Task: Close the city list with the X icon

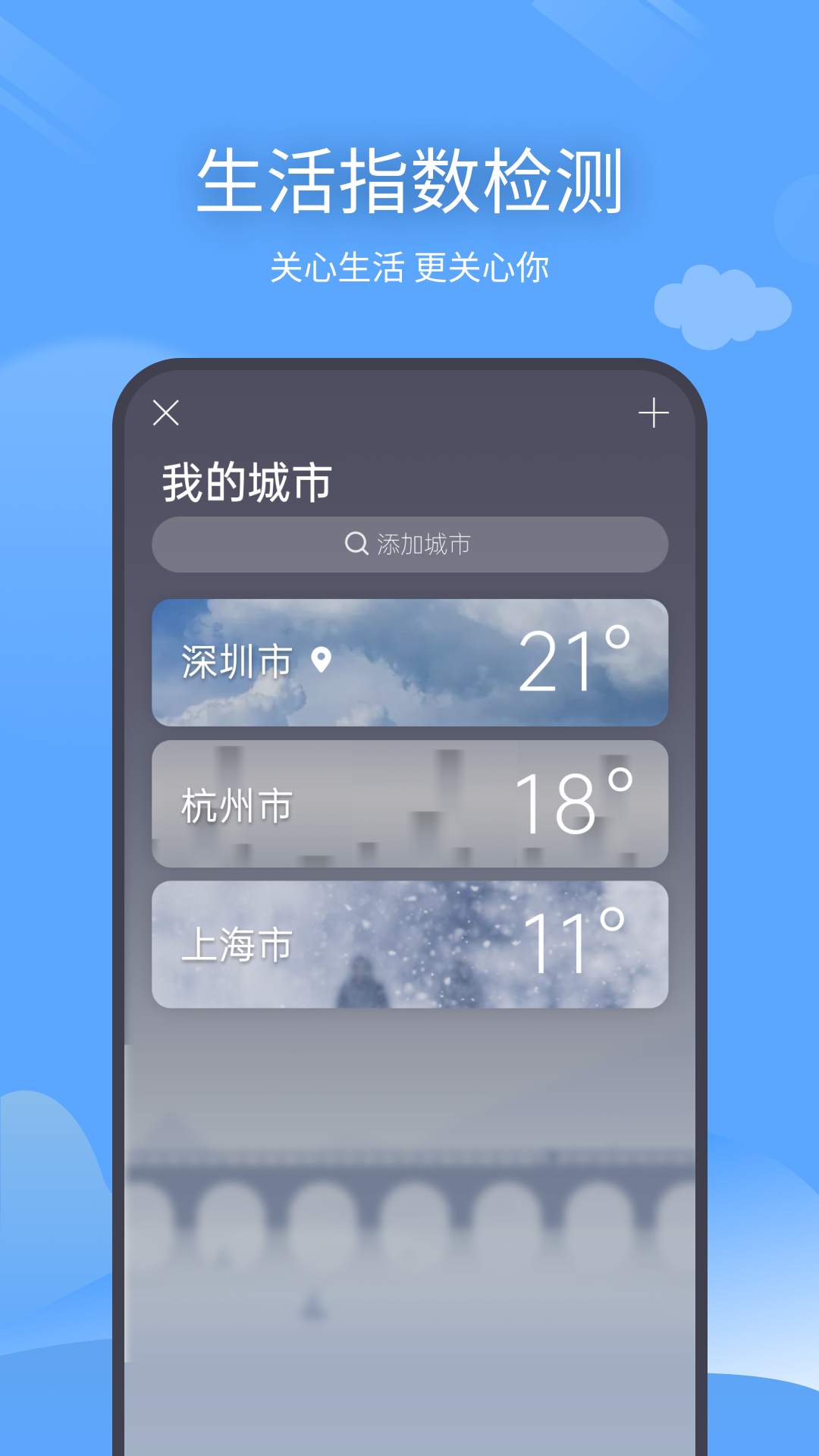Action: coord(166,413)
